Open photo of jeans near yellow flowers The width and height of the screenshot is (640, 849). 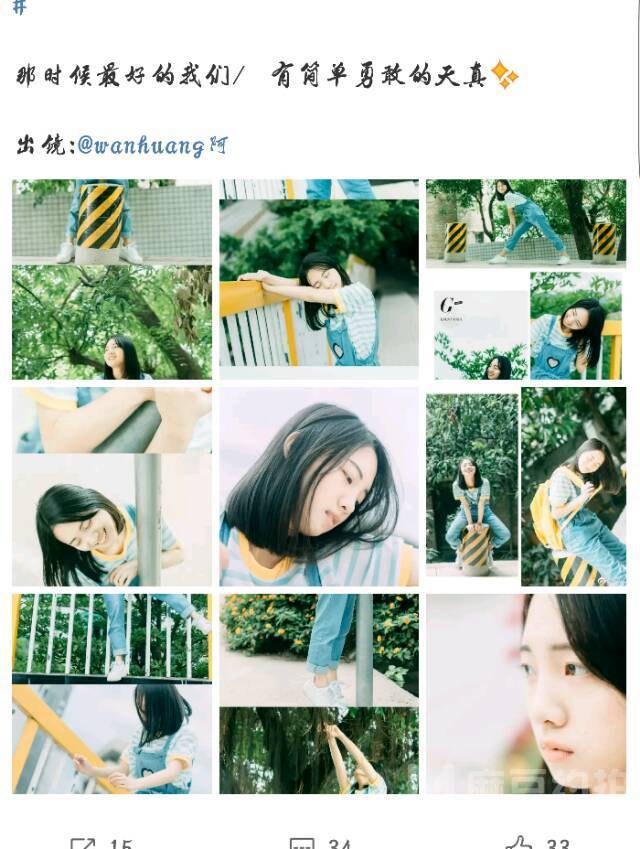[319, 694]
